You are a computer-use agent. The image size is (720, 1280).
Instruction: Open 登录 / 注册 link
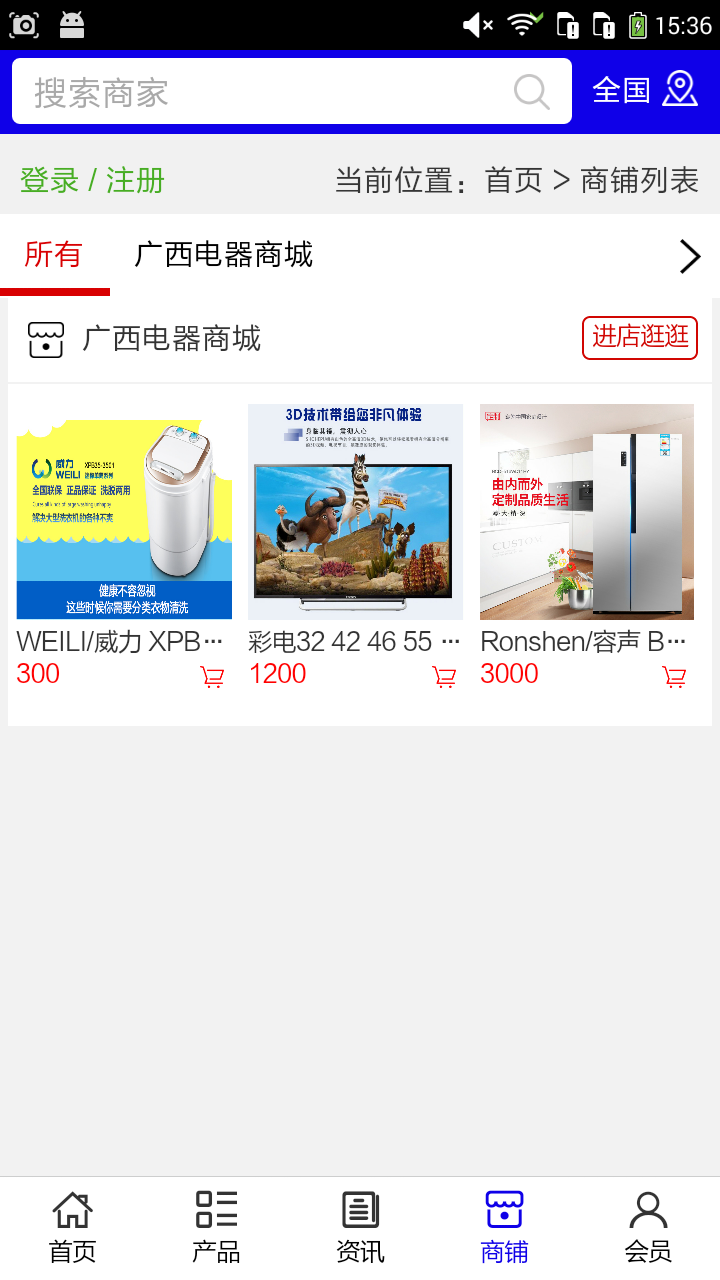92,181
